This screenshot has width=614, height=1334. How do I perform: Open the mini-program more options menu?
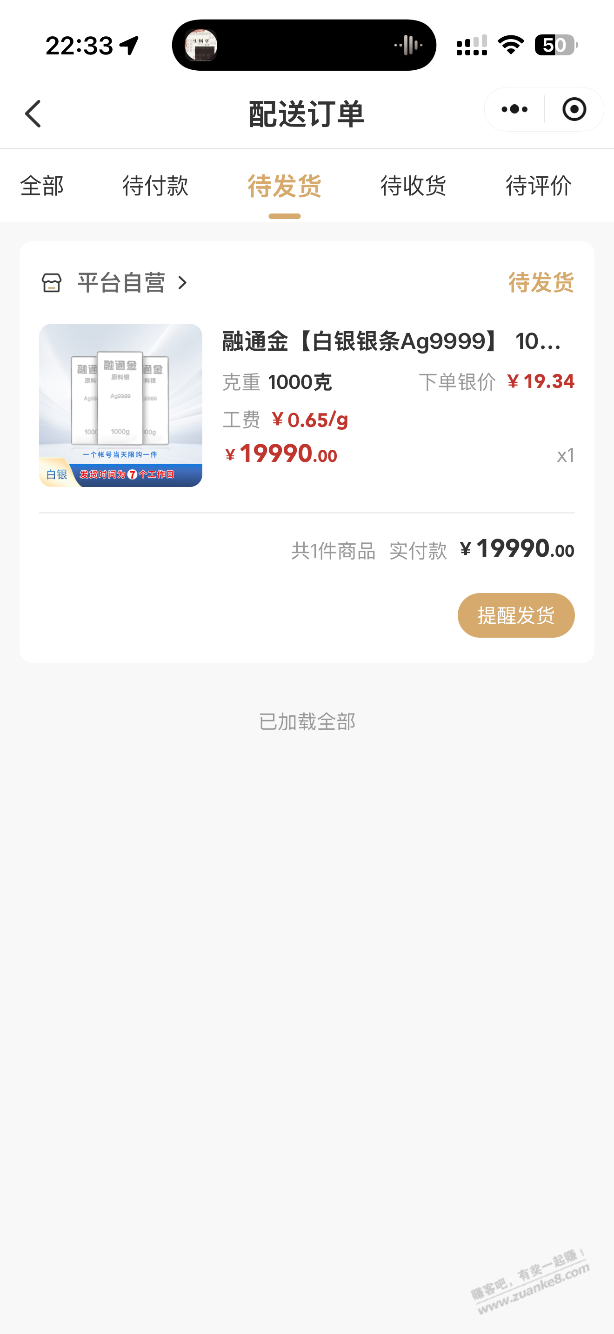click(514, 110)
